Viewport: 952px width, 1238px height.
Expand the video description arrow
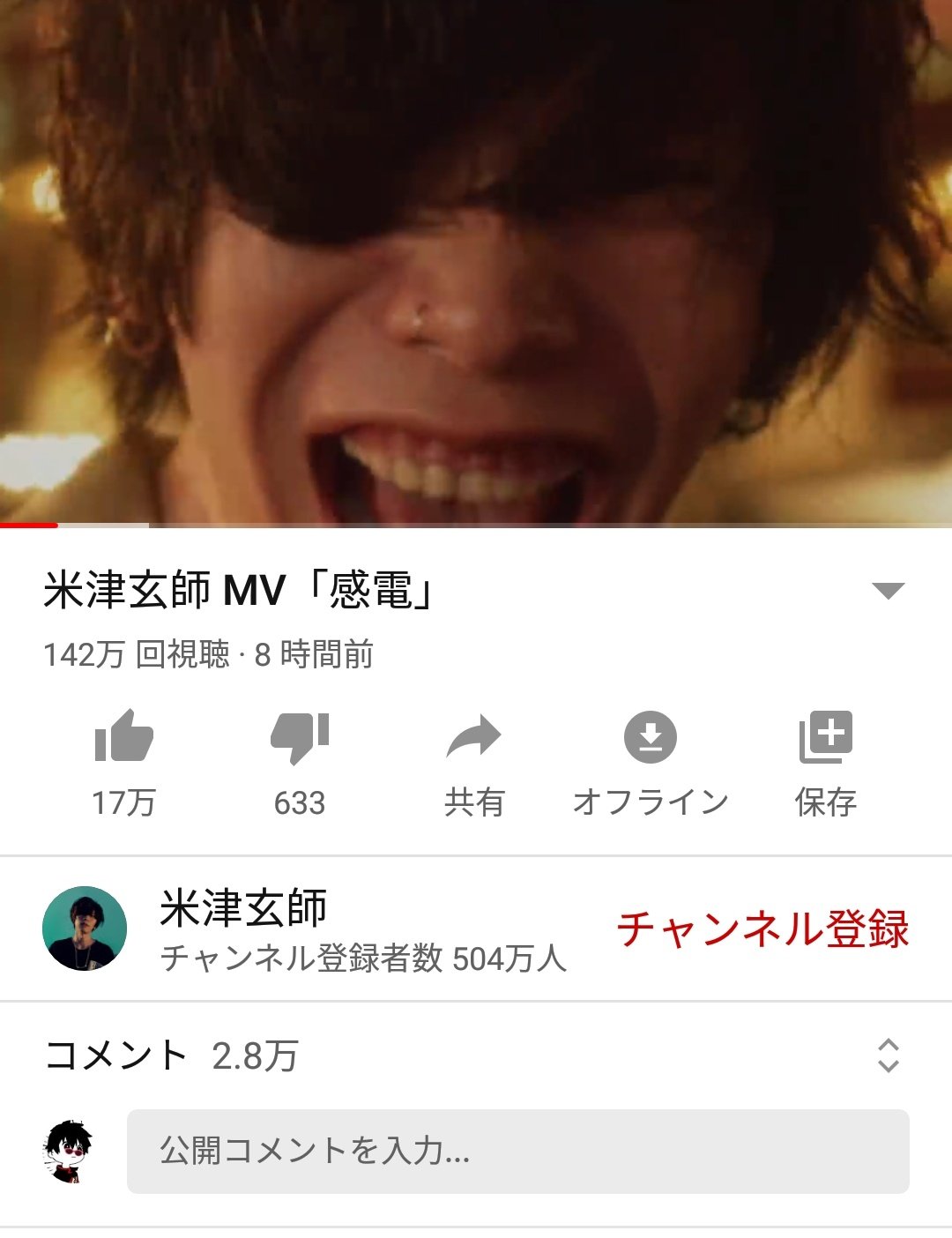(888, 591)
